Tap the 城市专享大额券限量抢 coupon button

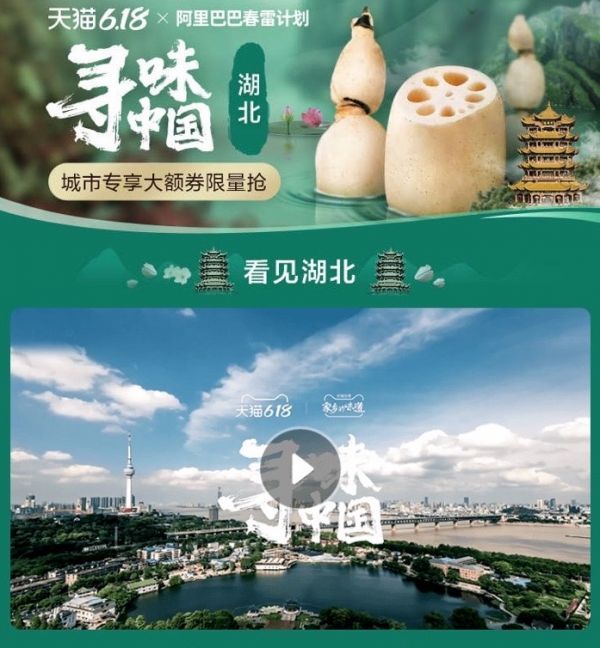tap(165, 182)
